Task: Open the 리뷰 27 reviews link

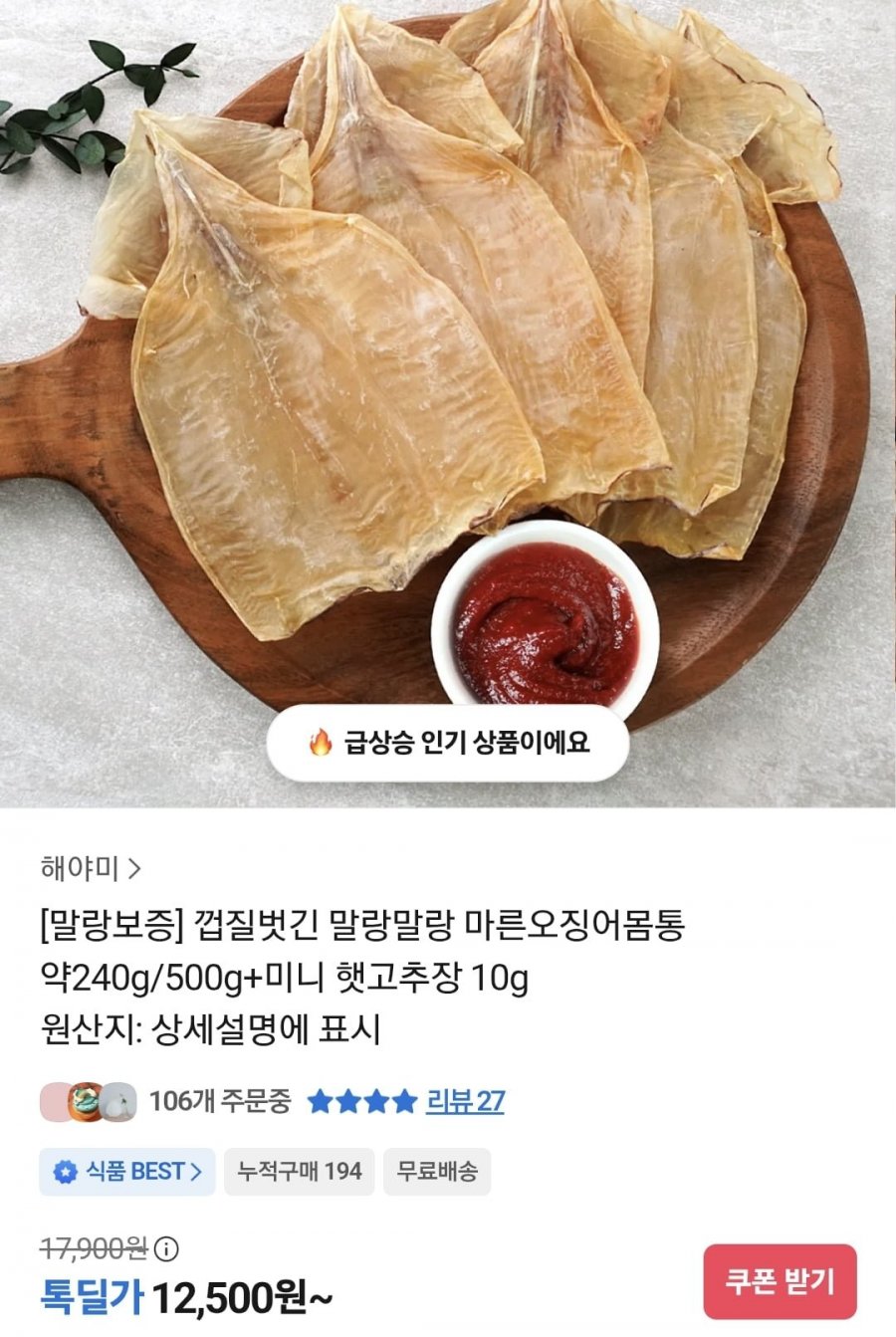Action: point(465,1101)
